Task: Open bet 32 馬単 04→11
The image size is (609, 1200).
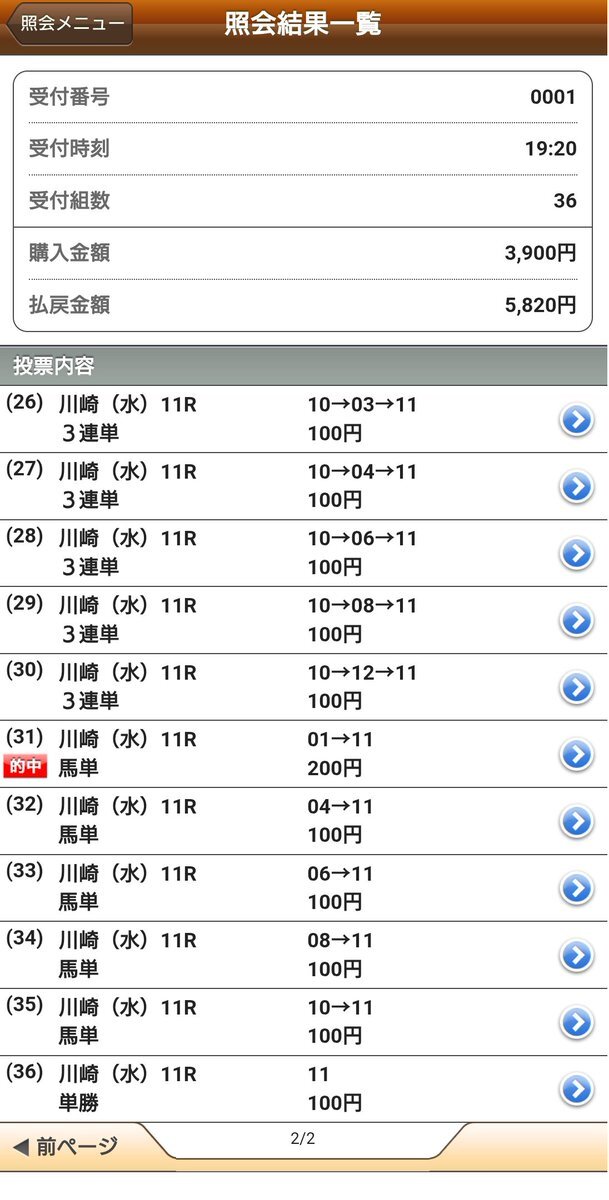Action: coord(304,821)
